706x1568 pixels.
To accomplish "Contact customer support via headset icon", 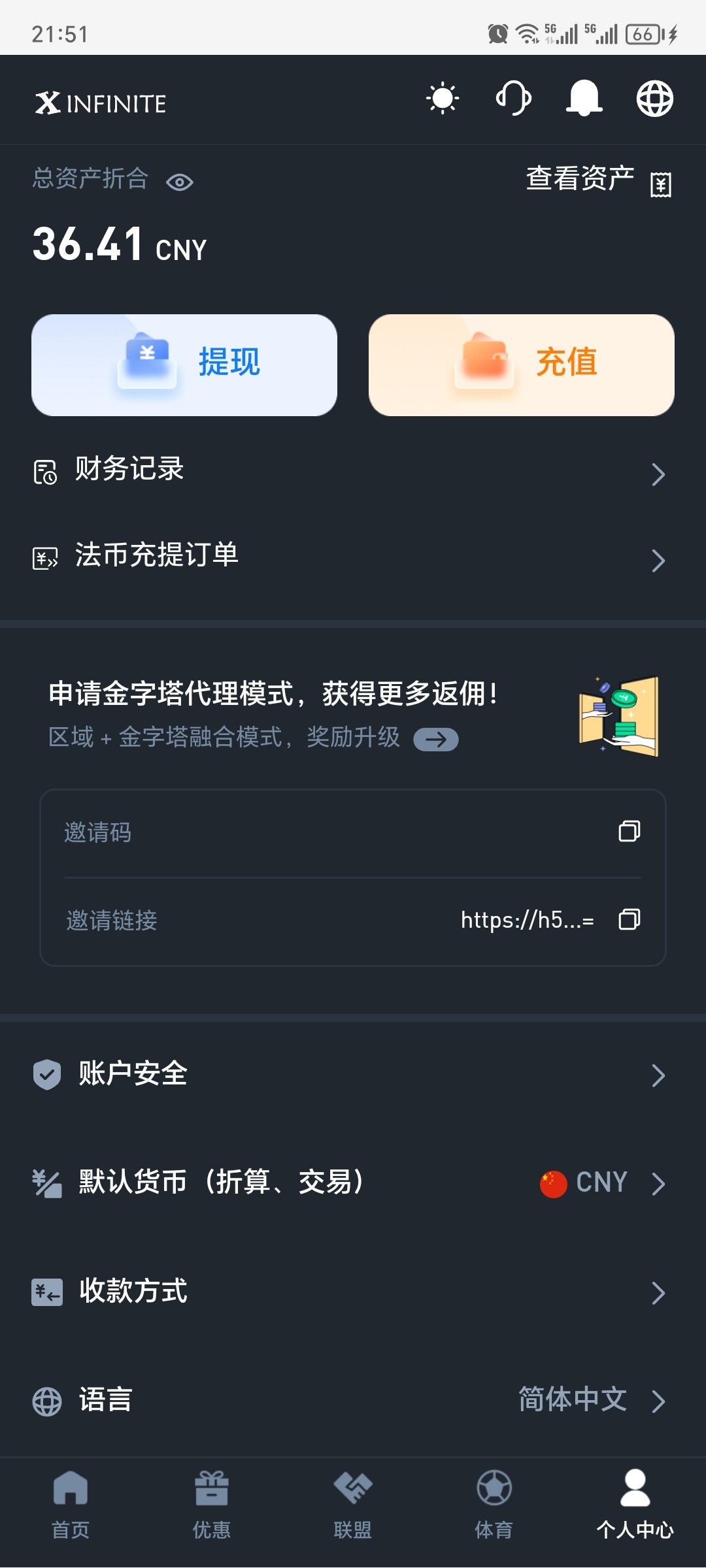I will pos(514,99).
